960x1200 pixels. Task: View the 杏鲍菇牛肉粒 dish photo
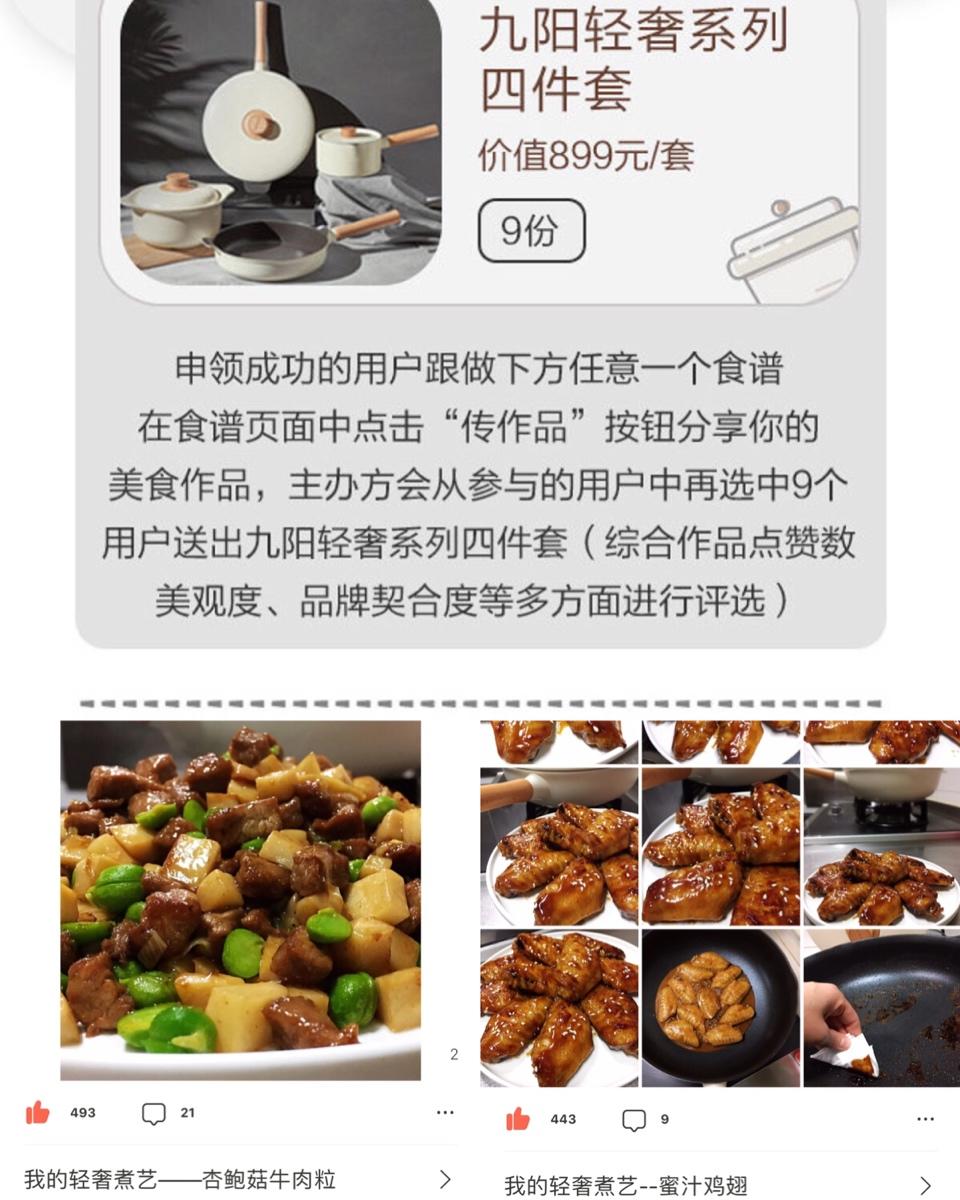240,900
